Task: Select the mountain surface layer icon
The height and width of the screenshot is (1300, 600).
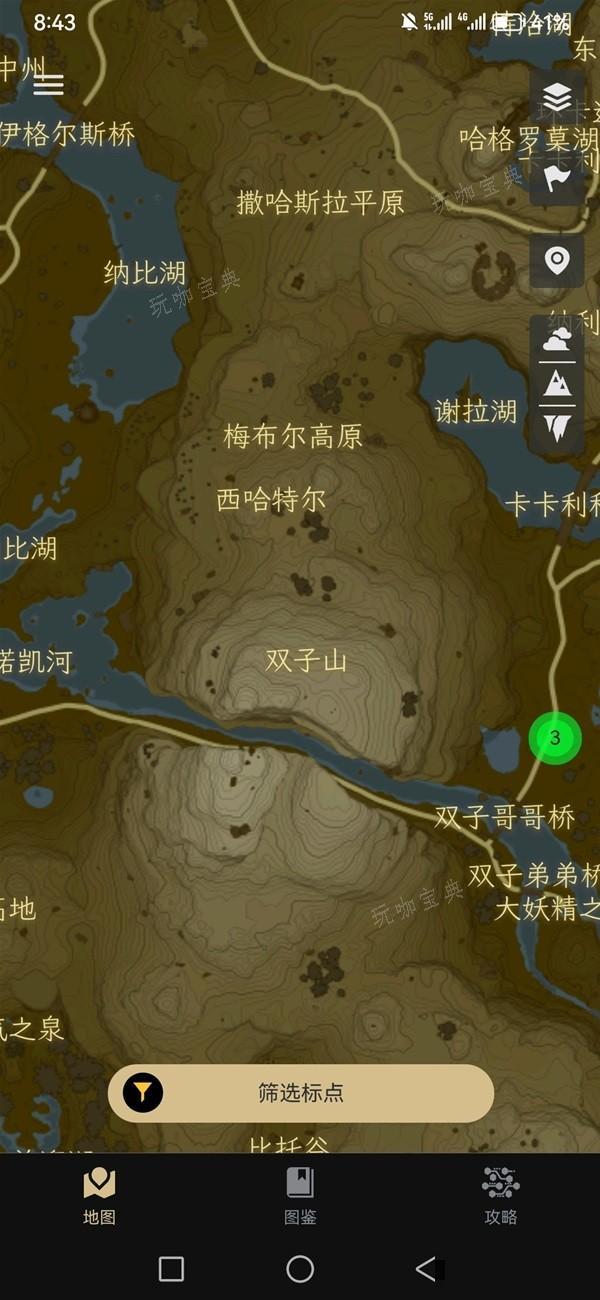Action: 557,382
